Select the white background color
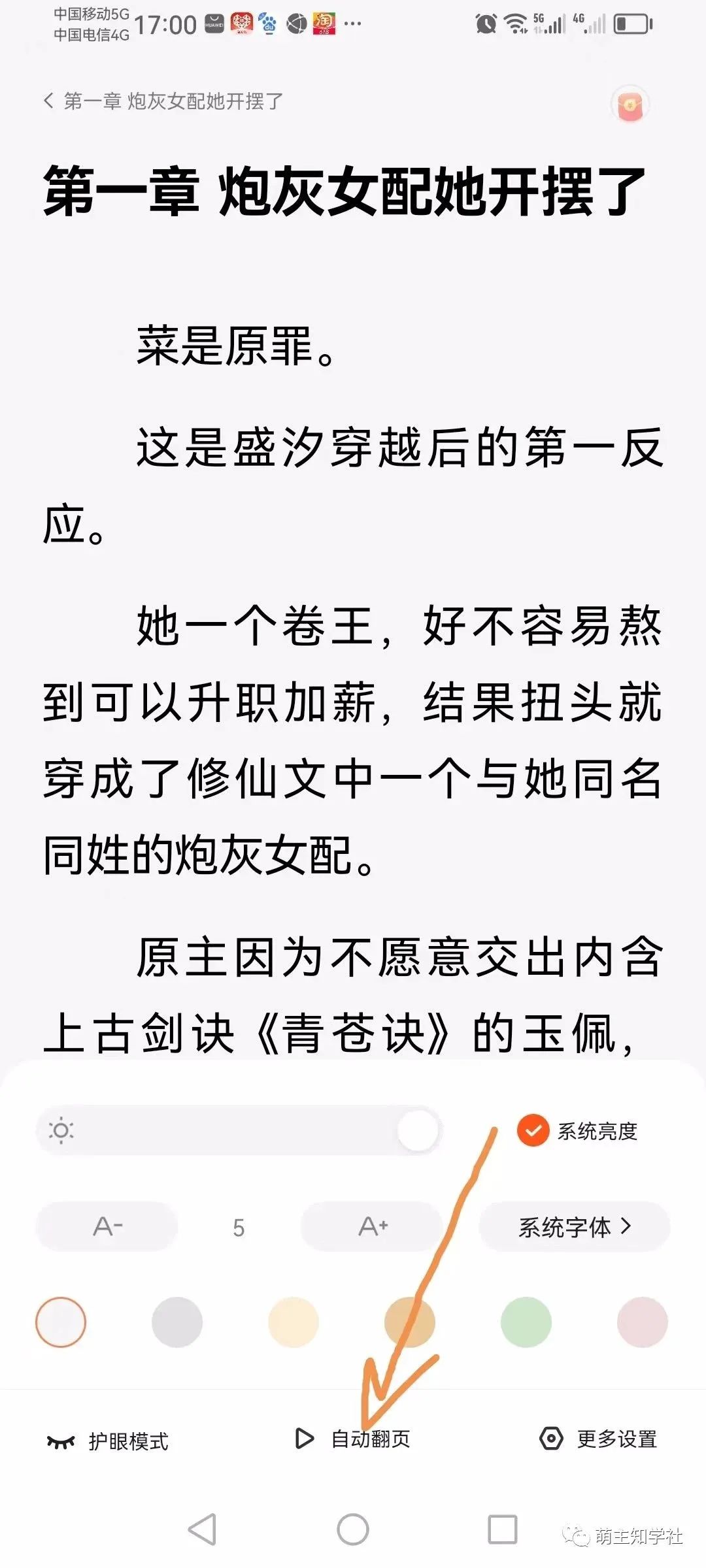This screenshot has width=706, height=1568. (x=61, y=1322)
